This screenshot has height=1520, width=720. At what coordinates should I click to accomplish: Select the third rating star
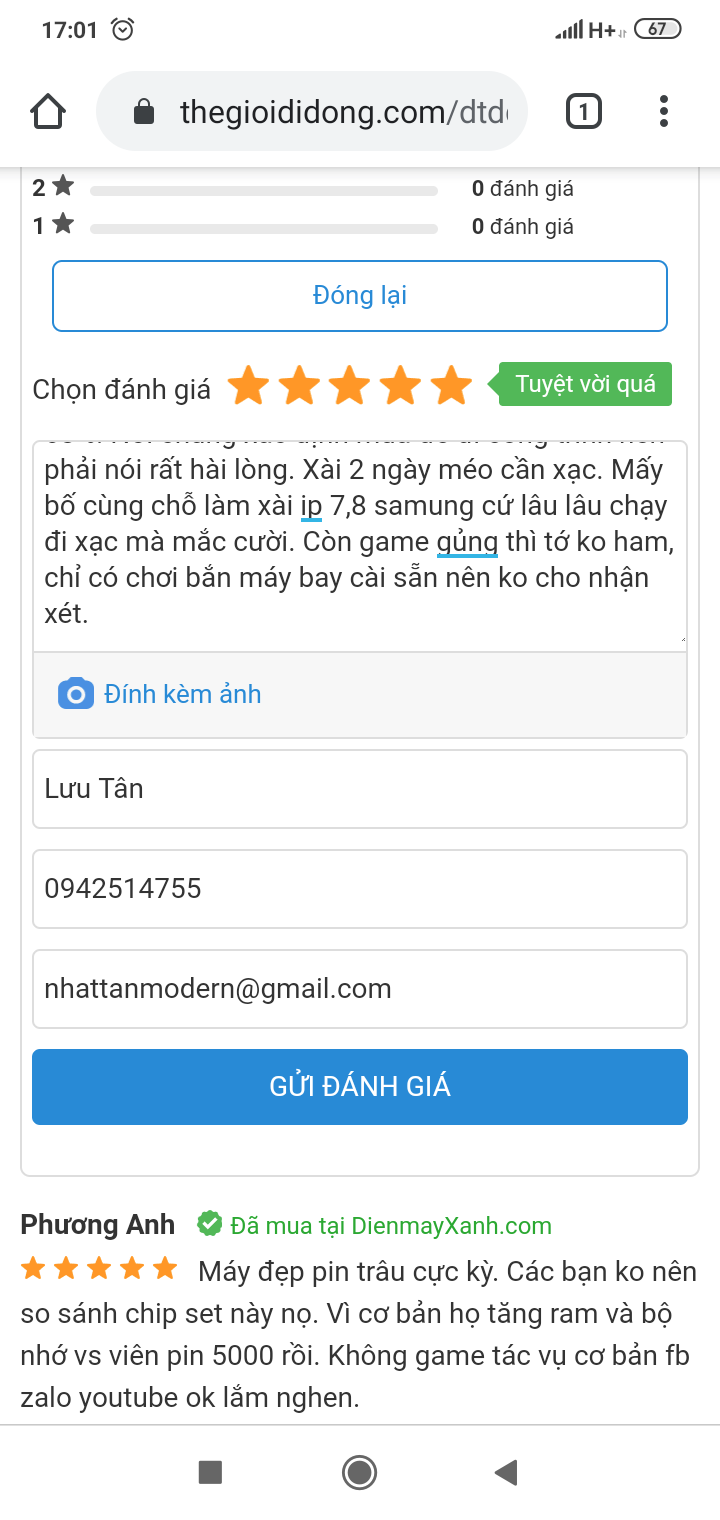click(349, 385)
